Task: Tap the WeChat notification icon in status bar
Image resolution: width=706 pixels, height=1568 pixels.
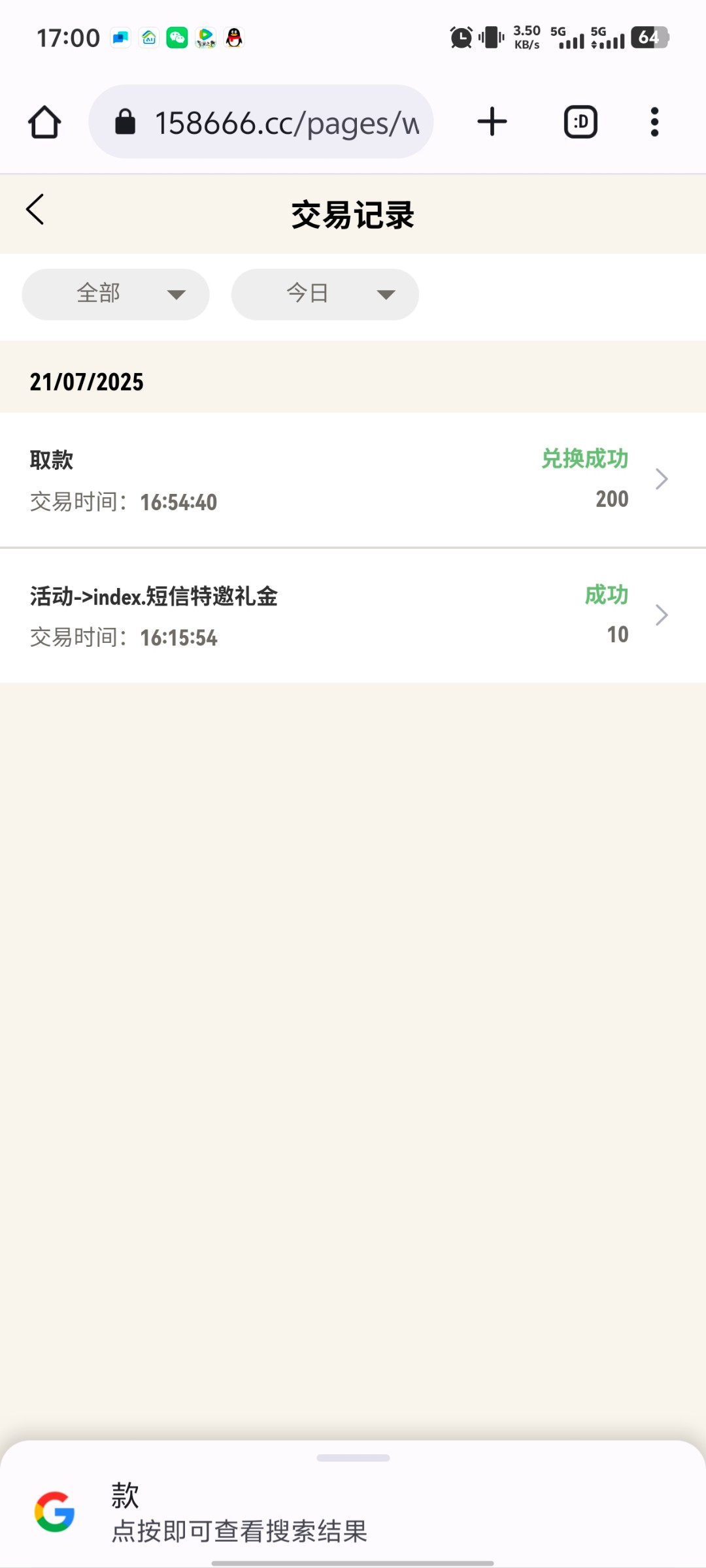Action: pos(176,37)
